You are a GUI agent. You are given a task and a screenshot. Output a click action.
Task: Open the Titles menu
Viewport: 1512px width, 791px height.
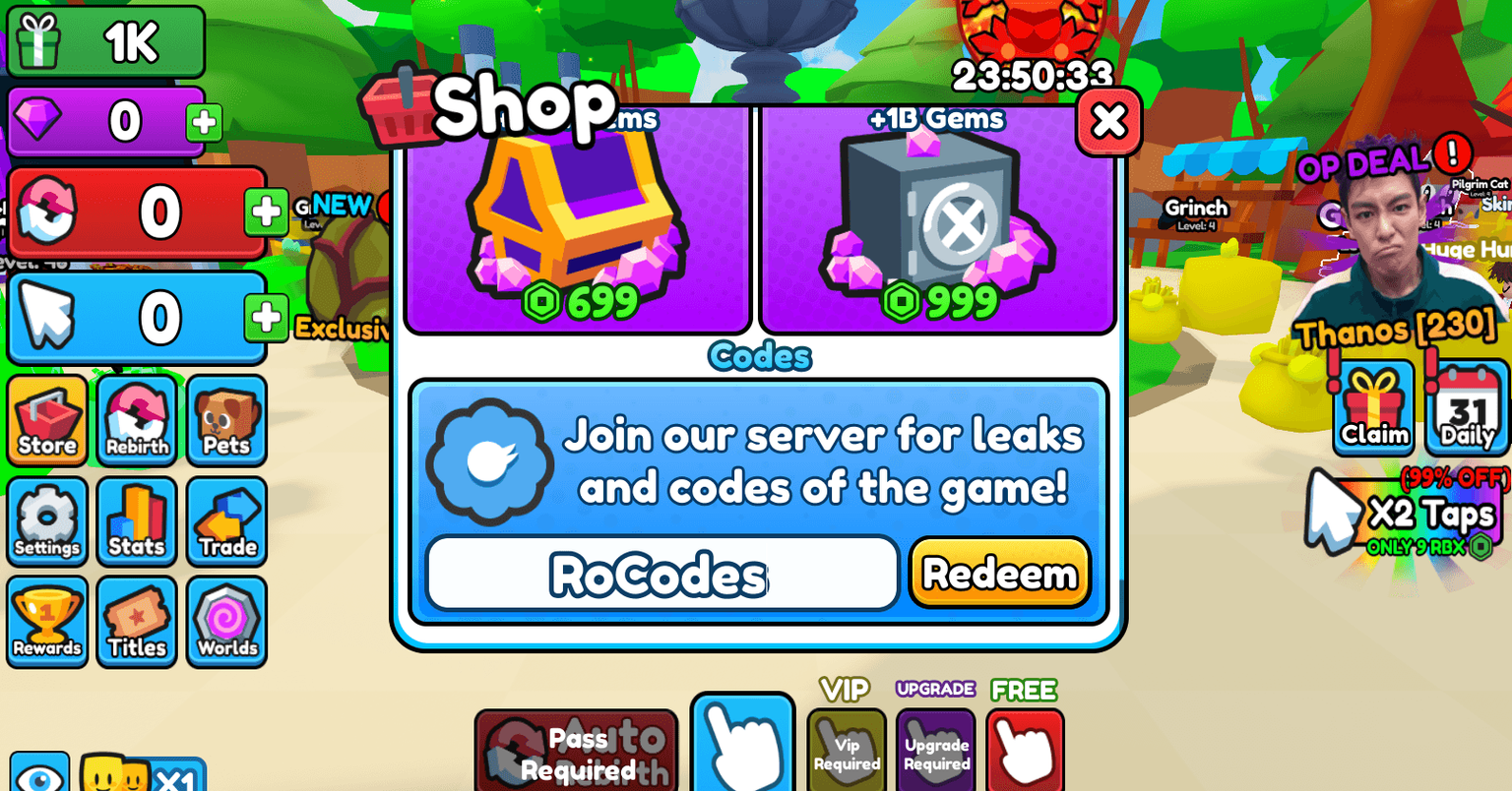point(137,622)
